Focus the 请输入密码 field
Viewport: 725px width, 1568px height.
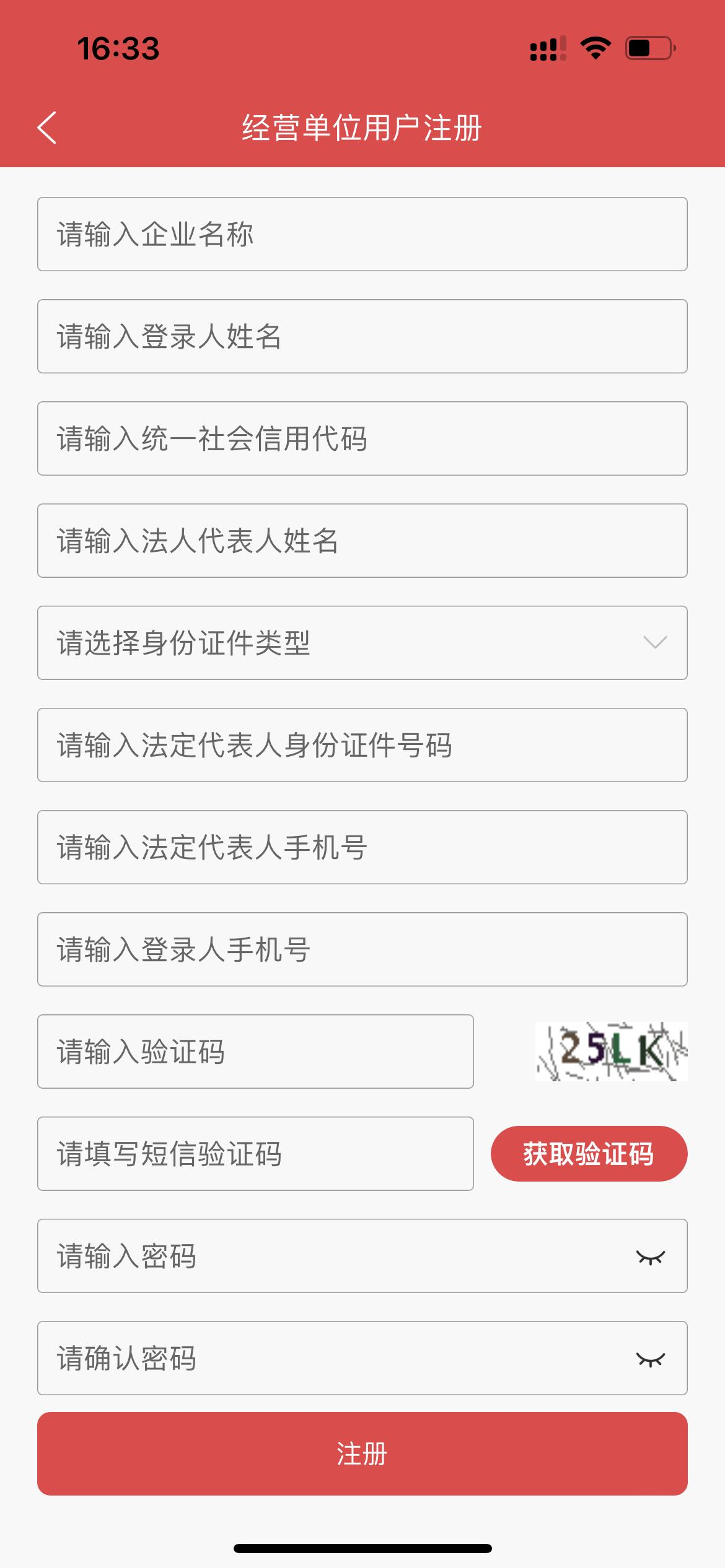(x=335, y=1256)
